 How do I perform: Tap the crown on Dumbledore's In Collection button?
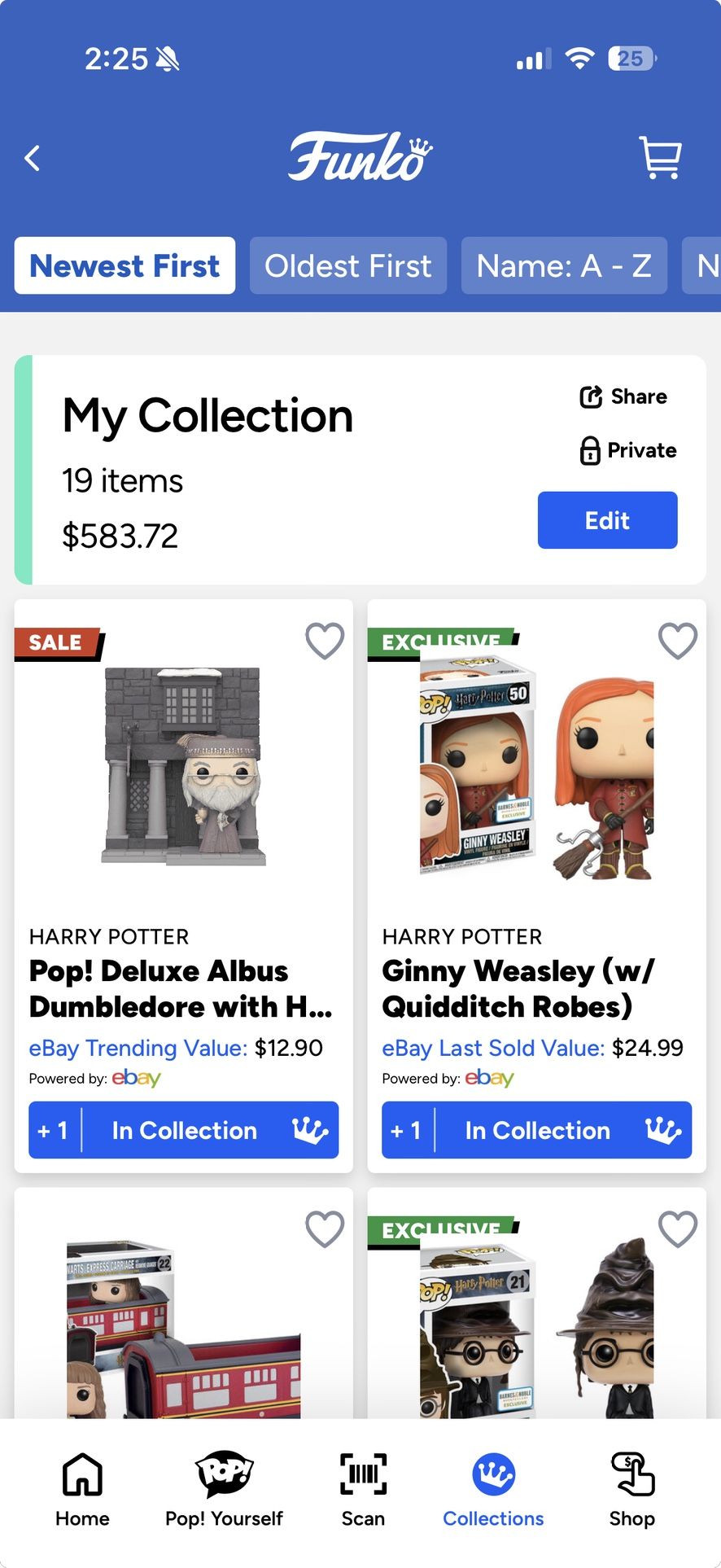310,1130
